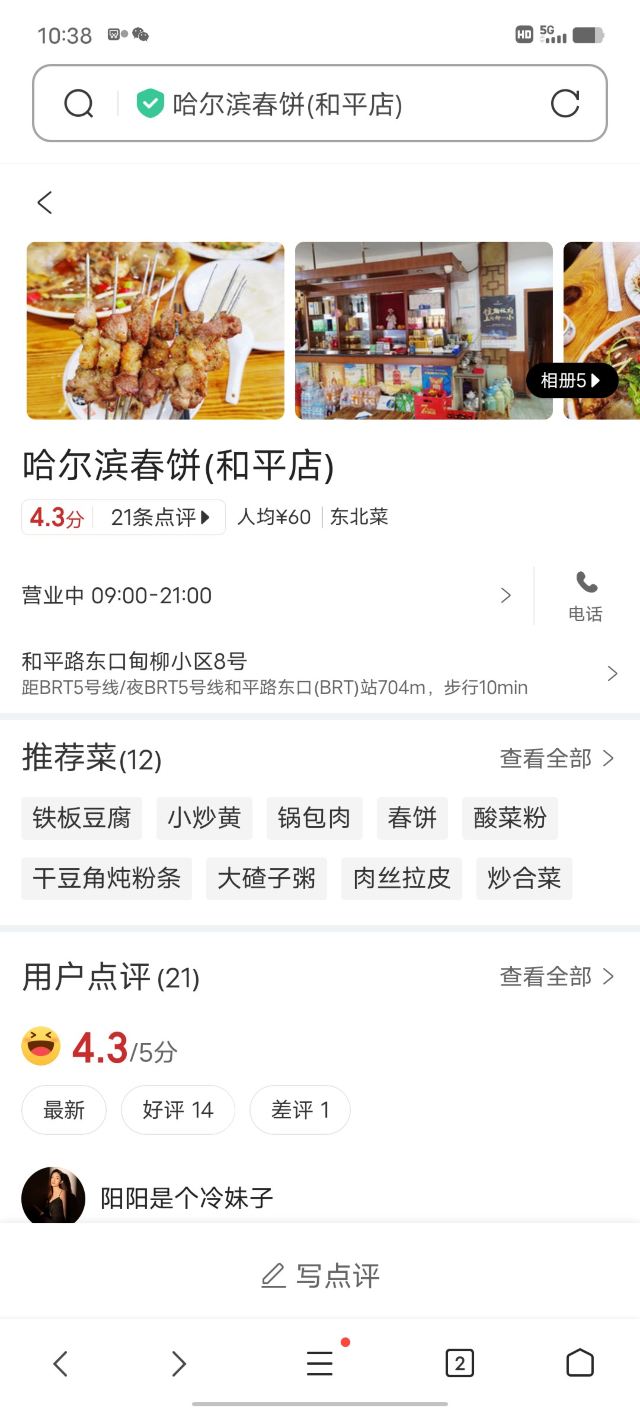Open the skewers food photo
Image resolution: width=640 pixels, height=1408 pixels.
point(155,330)
